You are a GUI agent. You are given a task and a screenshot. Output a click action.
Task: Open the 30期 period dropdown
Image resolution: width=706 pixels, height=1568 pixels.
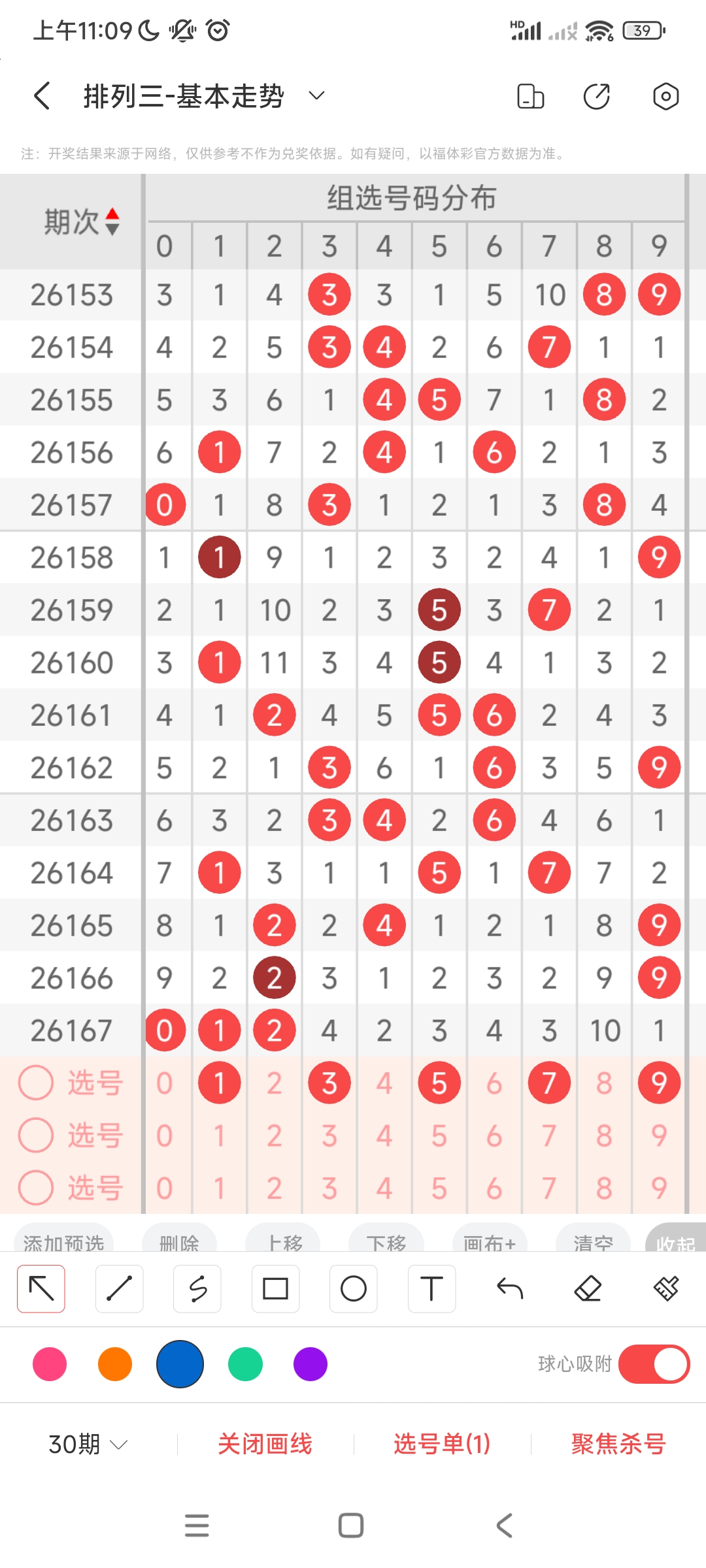pos(88,1444)
